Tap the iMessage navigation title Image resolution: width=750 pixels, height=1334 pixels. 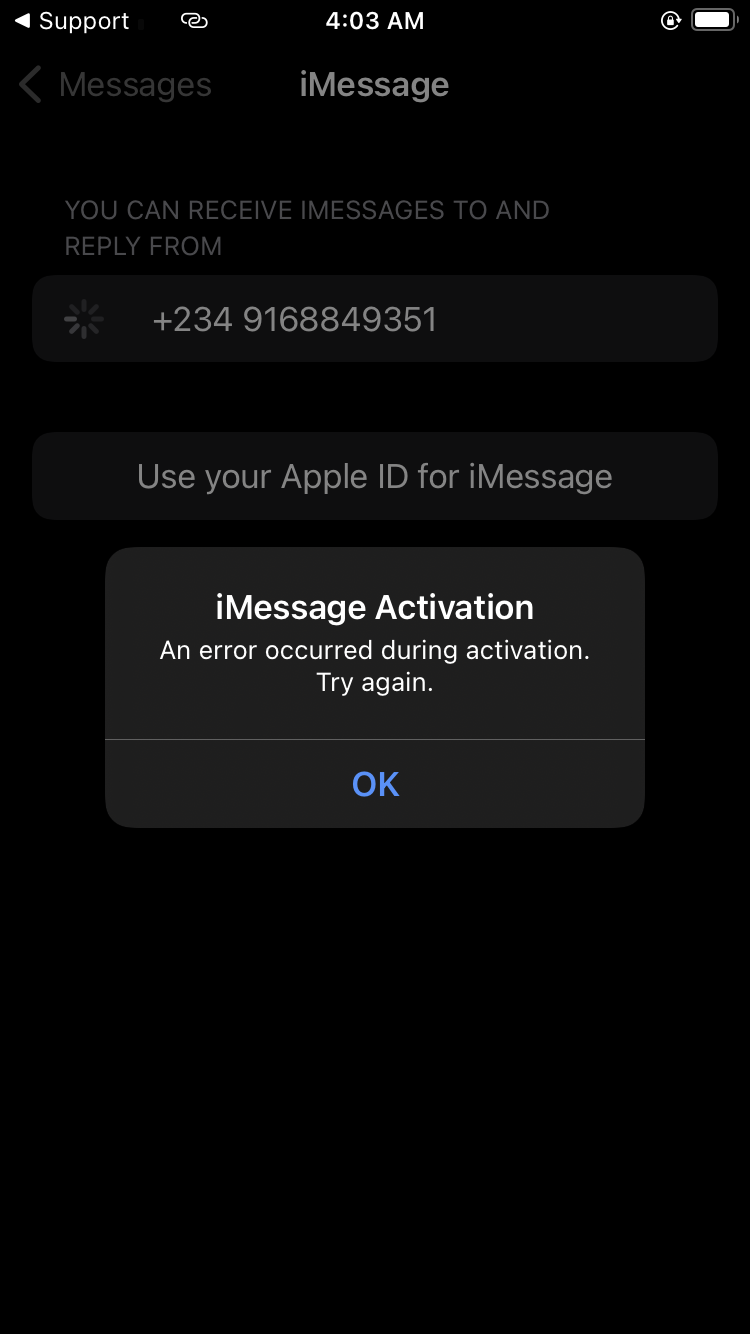click(374, 85)
